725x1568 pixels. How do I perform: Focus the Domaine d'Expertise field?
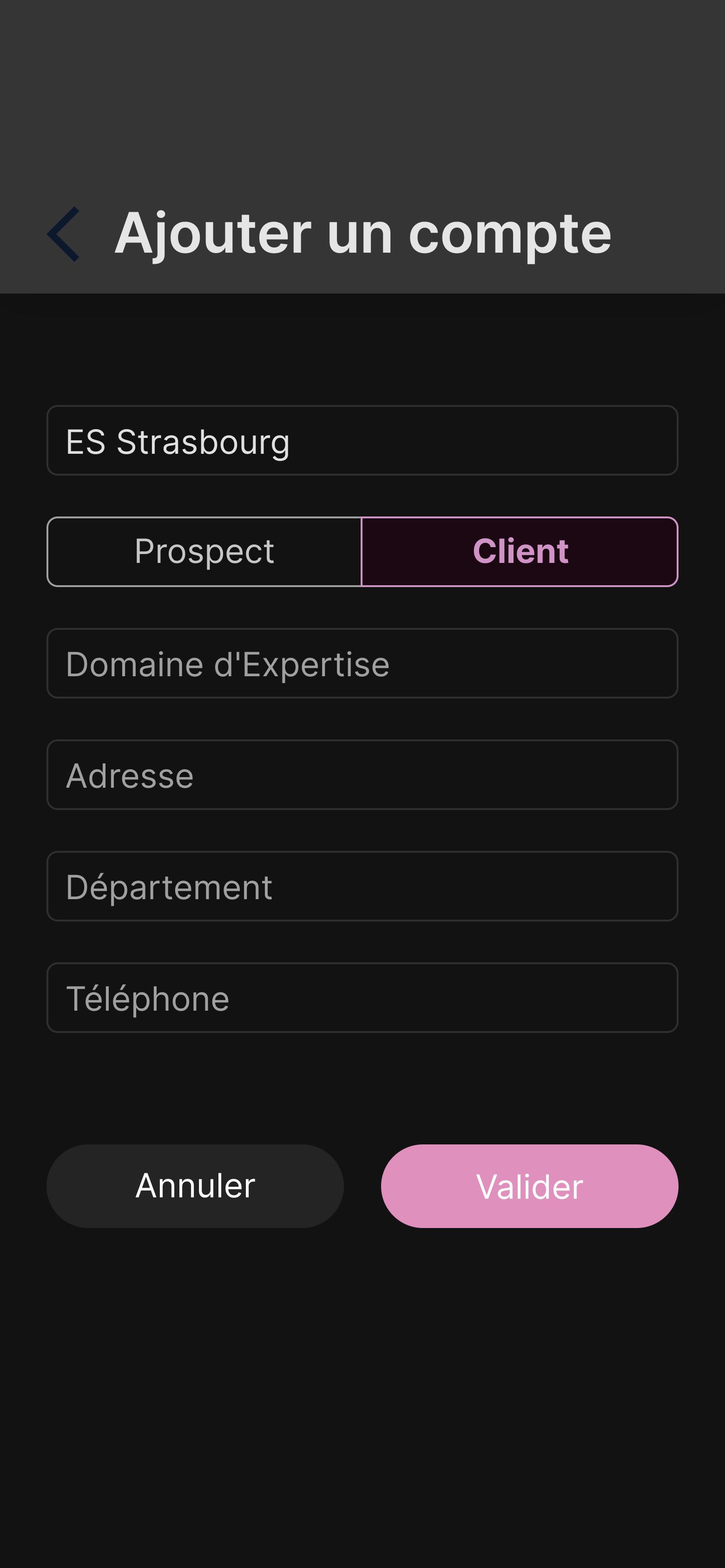362,663
